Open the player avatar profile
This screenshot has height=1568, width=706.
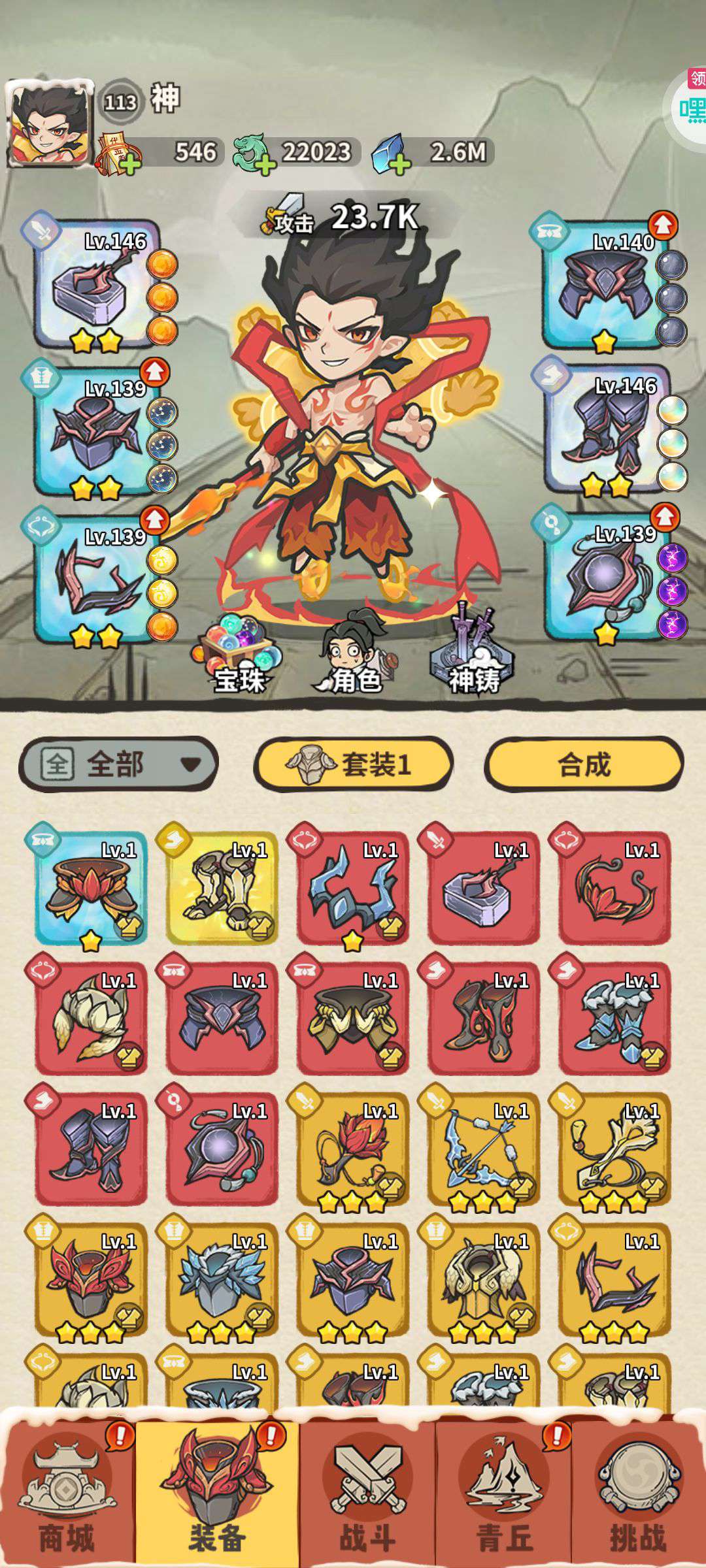coord(48,124)
